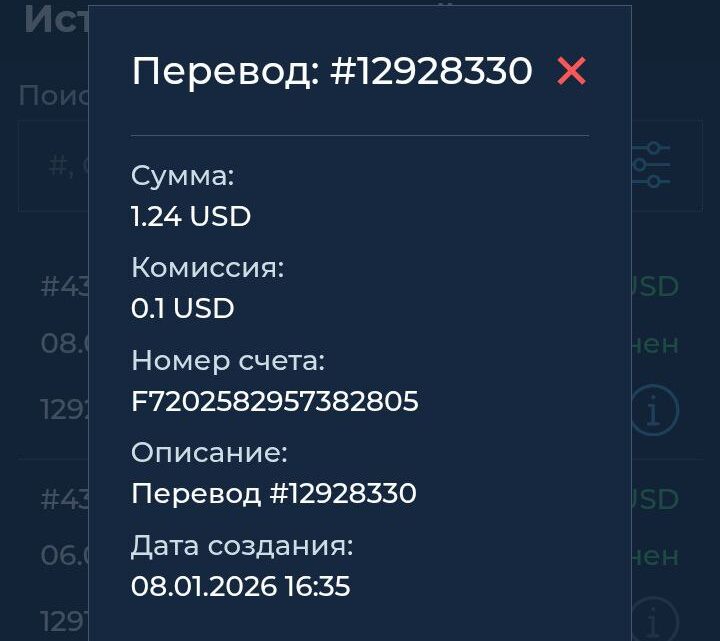Close the transfer #12928330 dialog
This screenshot has height=641, width=720.
[x=571, y=71]
